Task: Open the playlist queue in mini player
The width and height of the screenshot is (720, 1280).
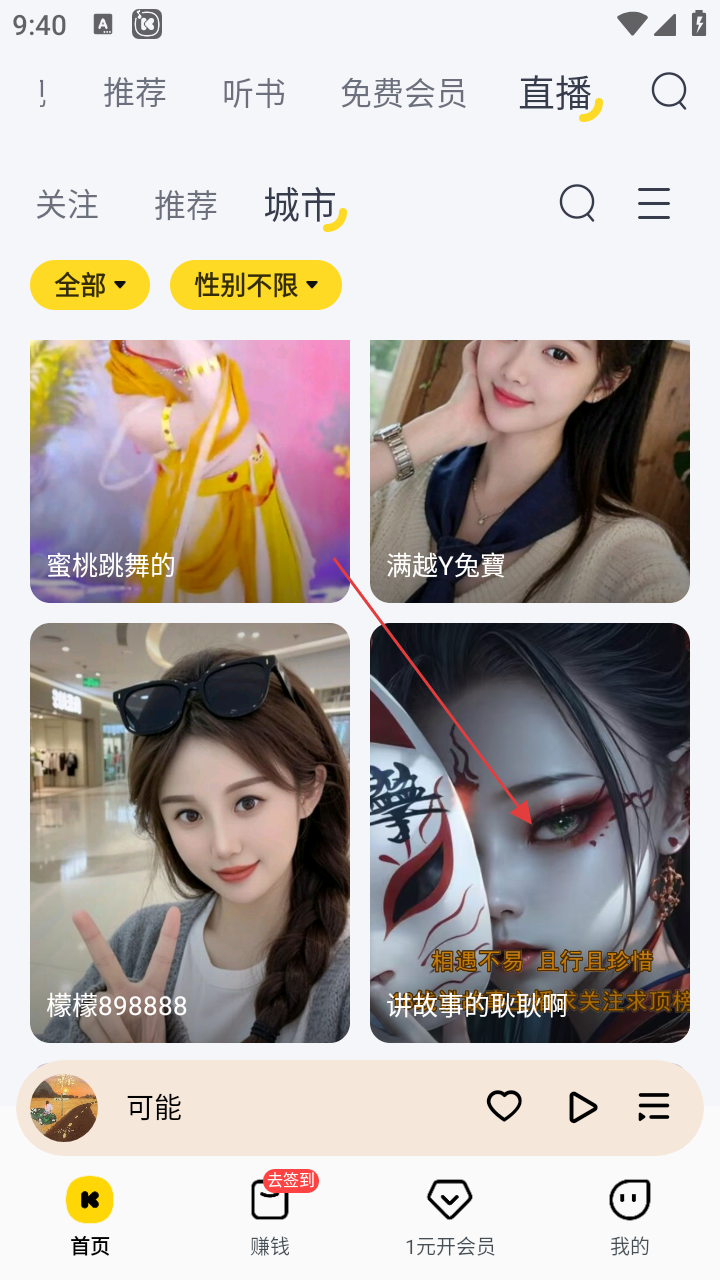Action: click(653, 1106)
